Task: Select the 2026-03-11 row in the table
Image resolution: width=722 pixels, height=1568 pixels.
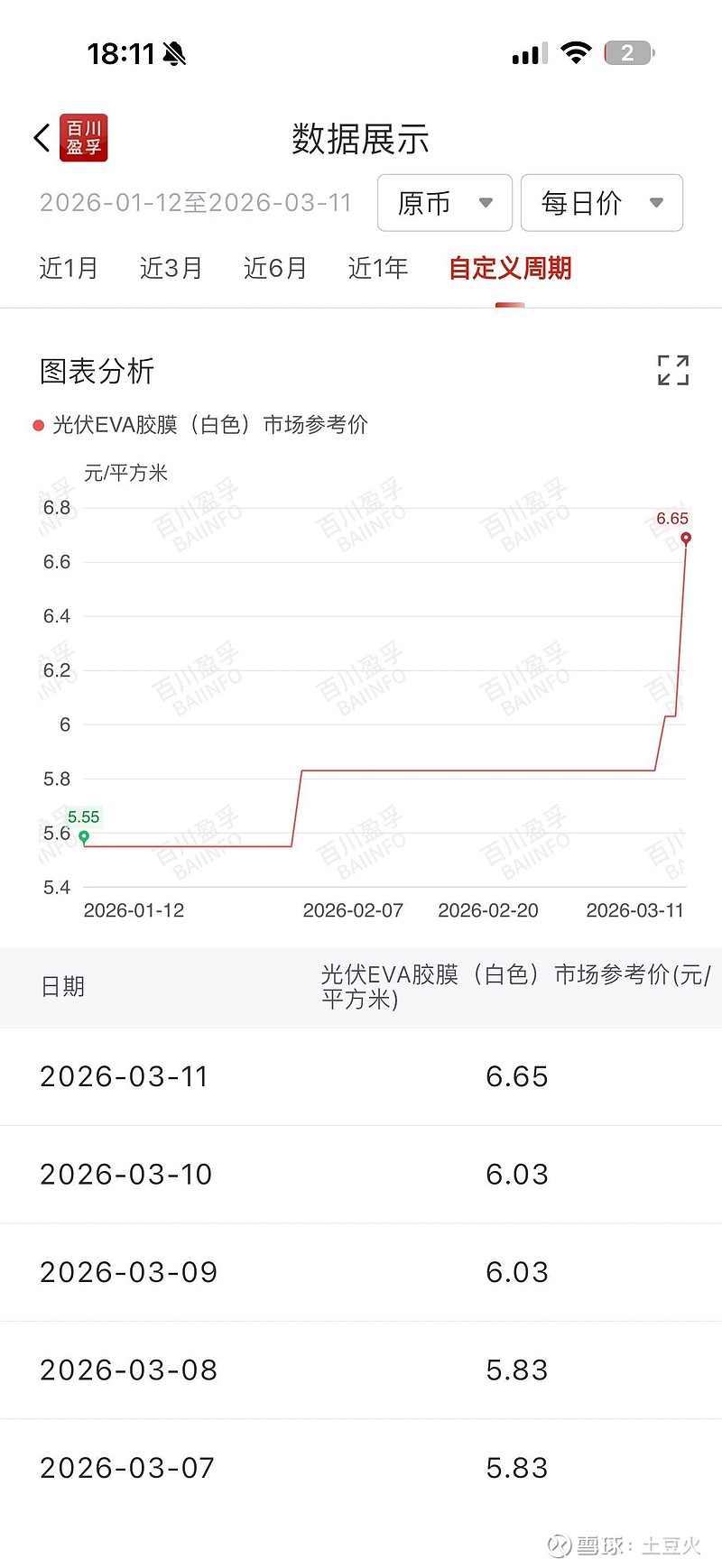Action: point(361,1076)
